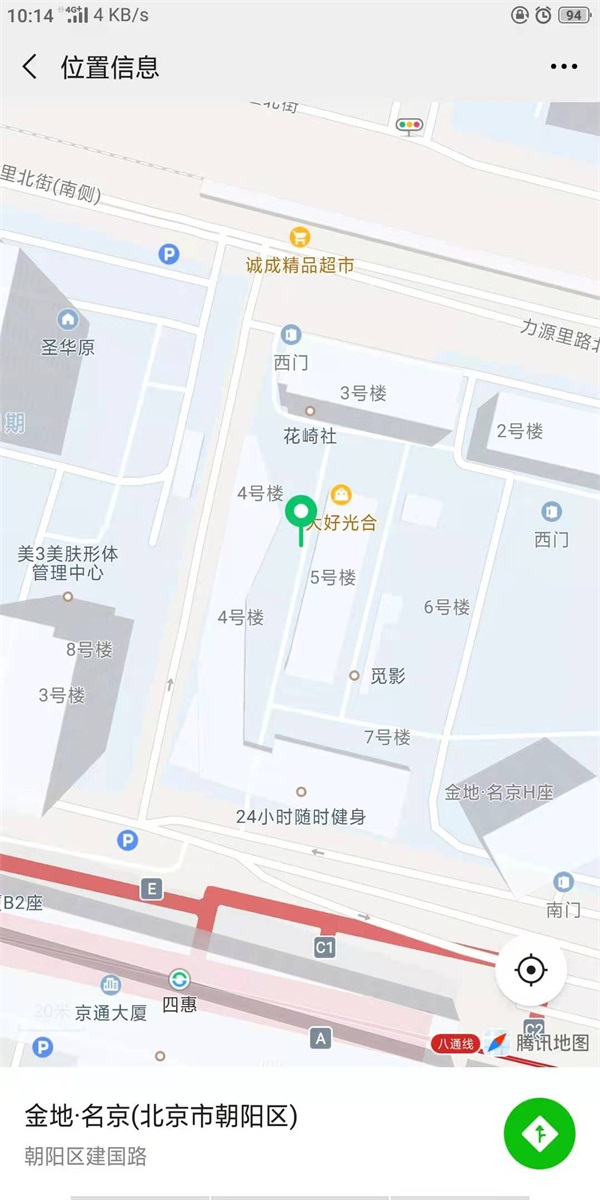Go back from the location info page
This screenshot has height=1200, width=600.
(x=30, y=67)
